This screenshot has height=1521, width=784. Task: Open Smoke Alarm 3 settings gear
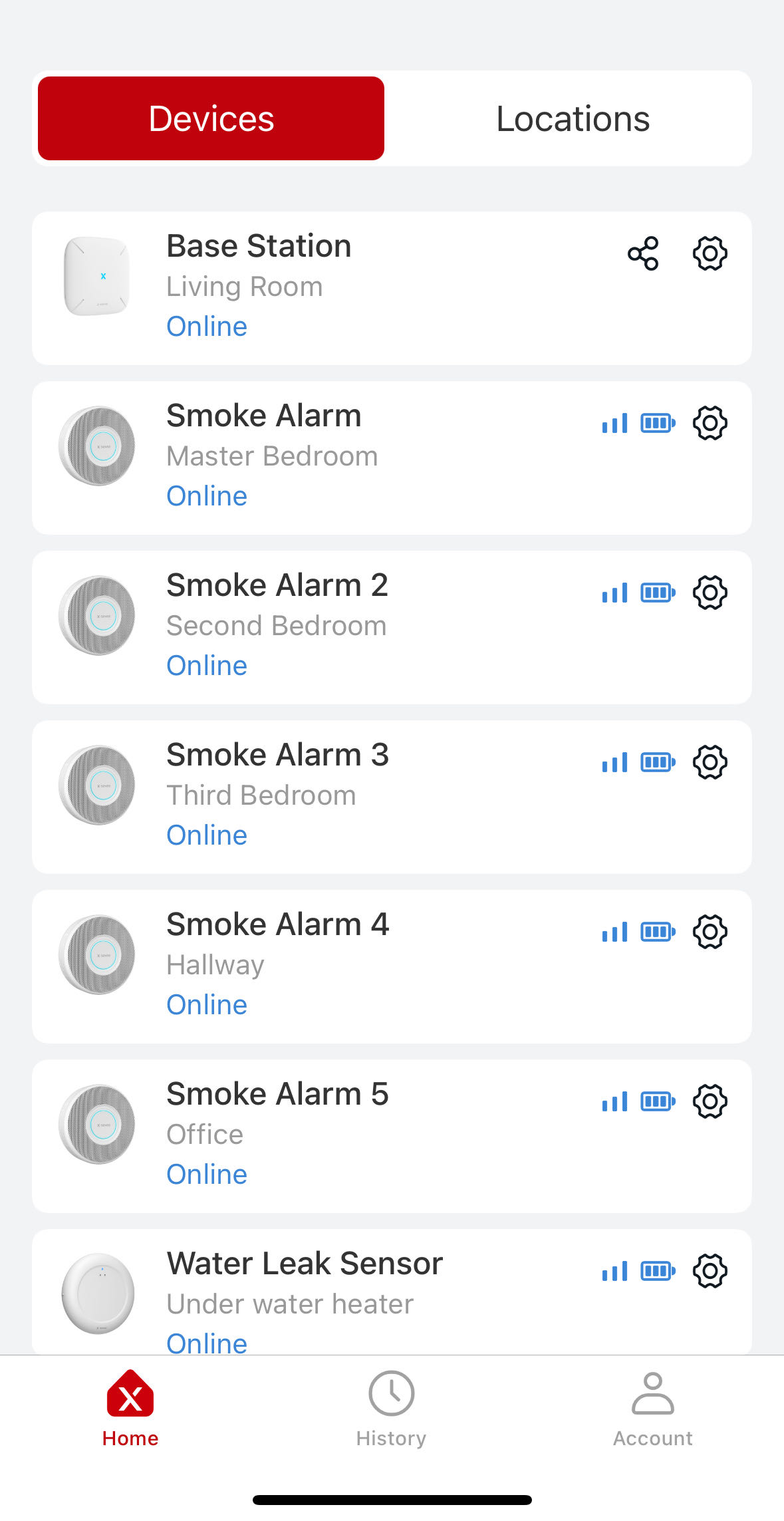pos(710,762)
